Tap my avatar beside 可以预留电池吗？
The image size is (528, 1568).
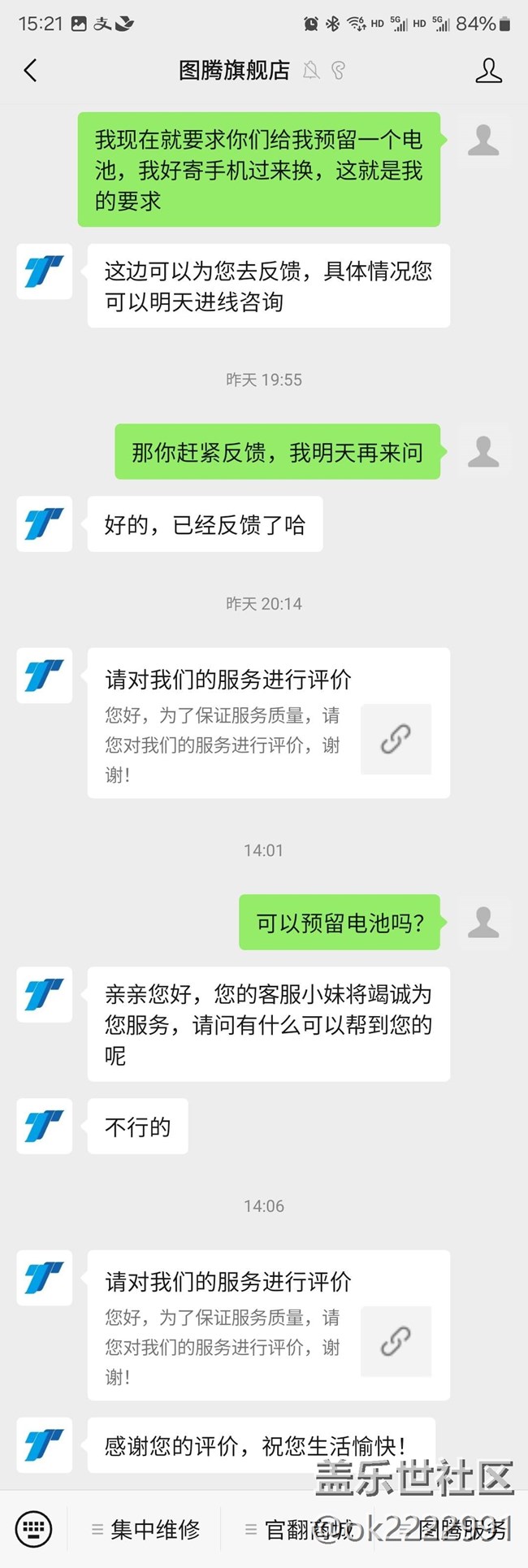click(483, 923)
